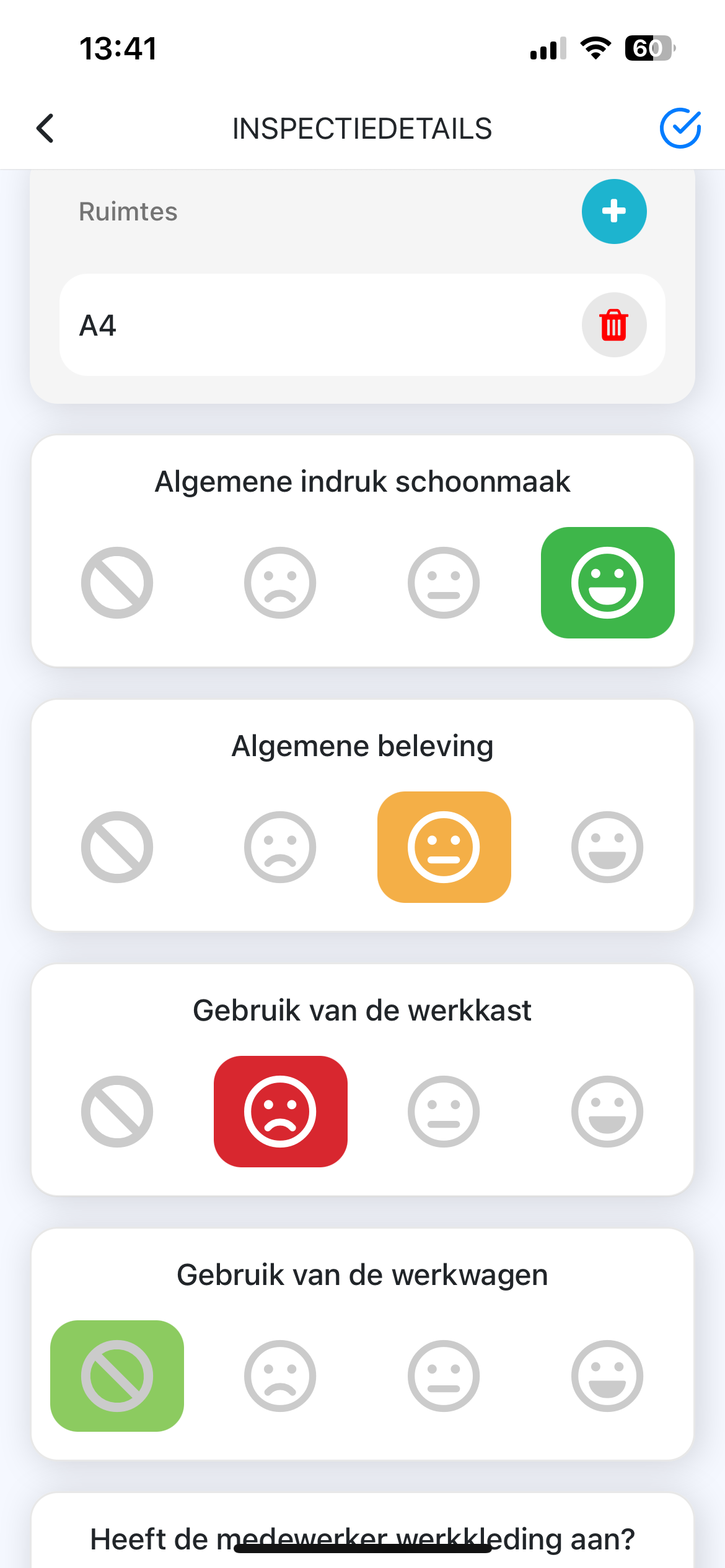Confirm inspection with the checkmark icon
The width and height of the screenshot is (725, 1568).
680,128
